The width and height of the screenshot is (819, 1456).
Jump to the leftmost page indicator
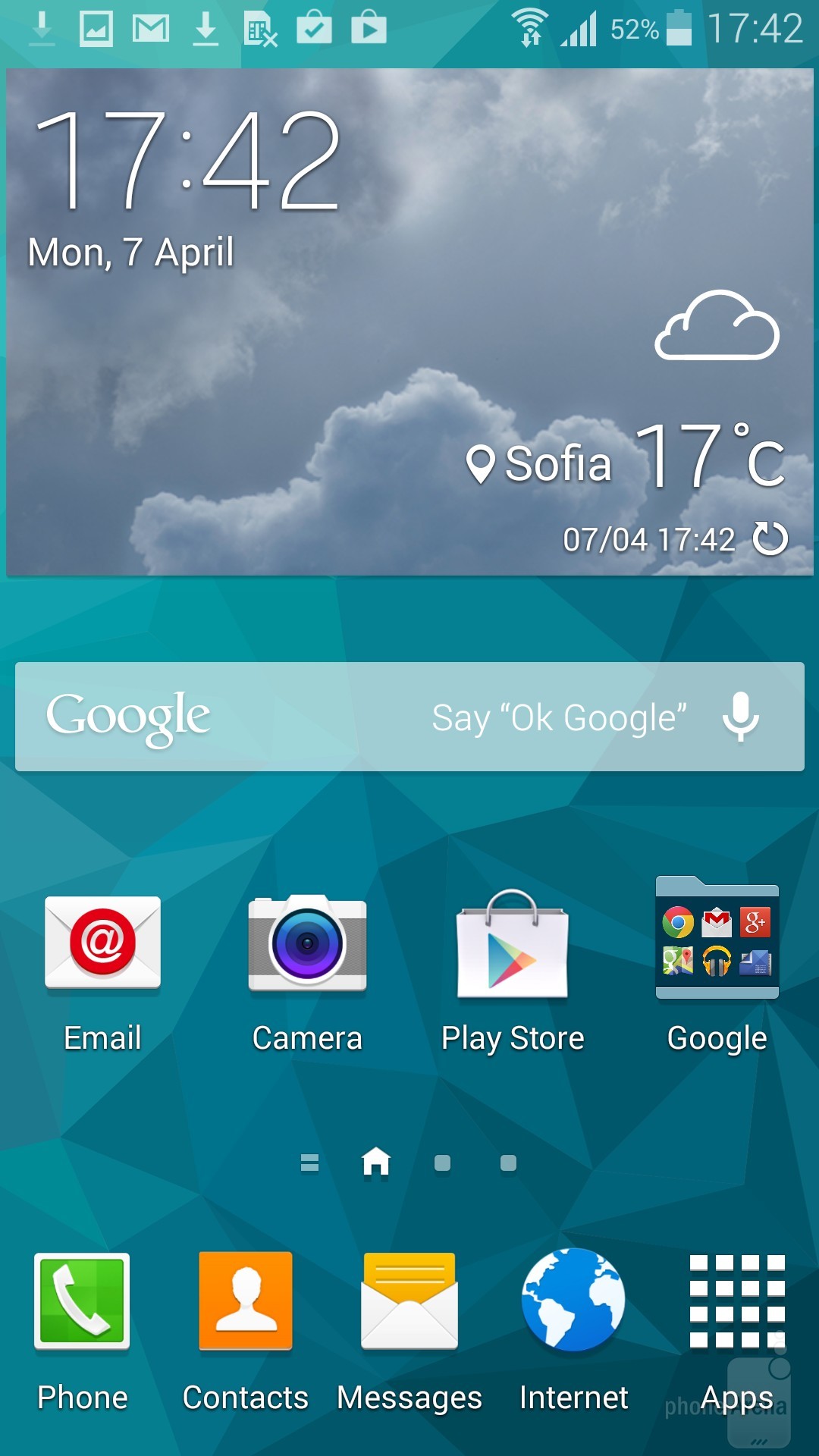click(x=309, y=1163)
